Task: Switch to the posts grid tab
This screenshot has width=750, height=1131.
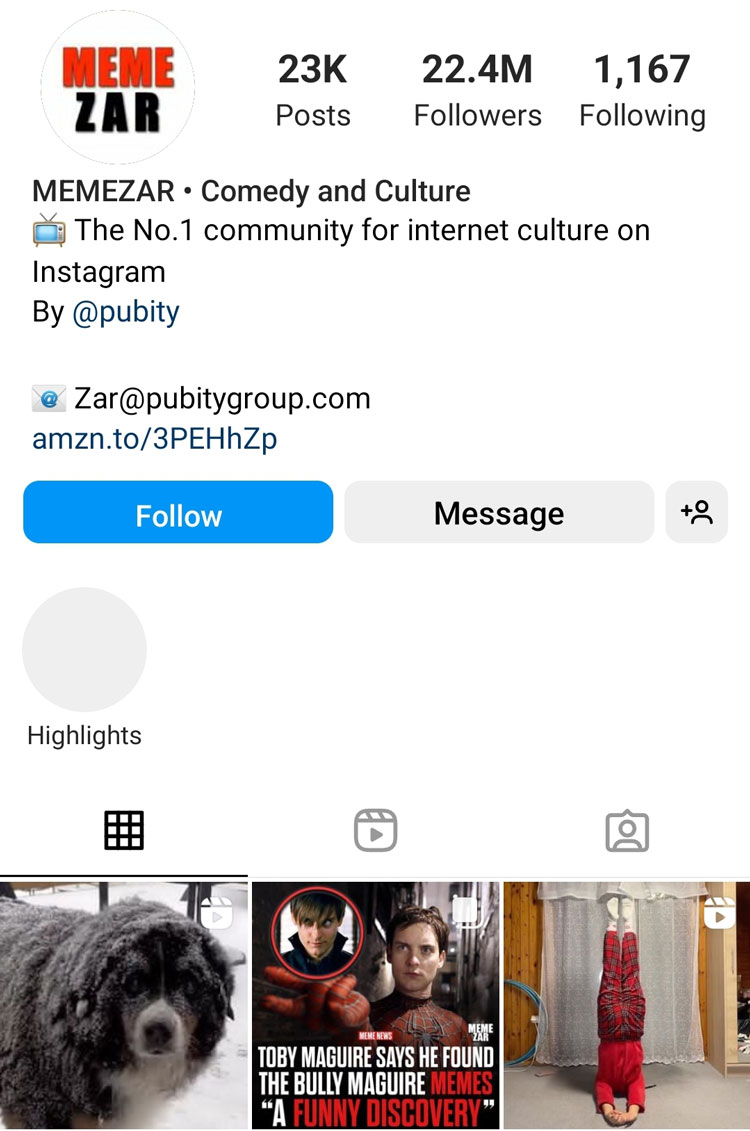Action: click(124, 830)
